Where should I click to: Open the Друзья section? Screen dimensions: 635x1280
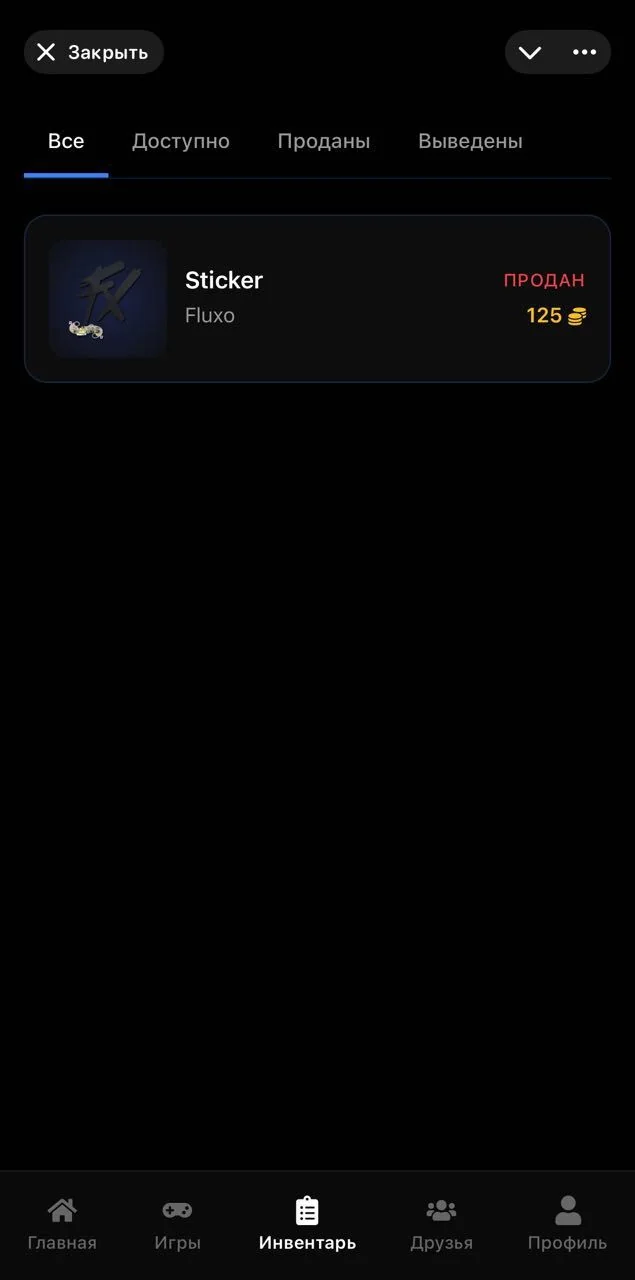pos(441,1224)
